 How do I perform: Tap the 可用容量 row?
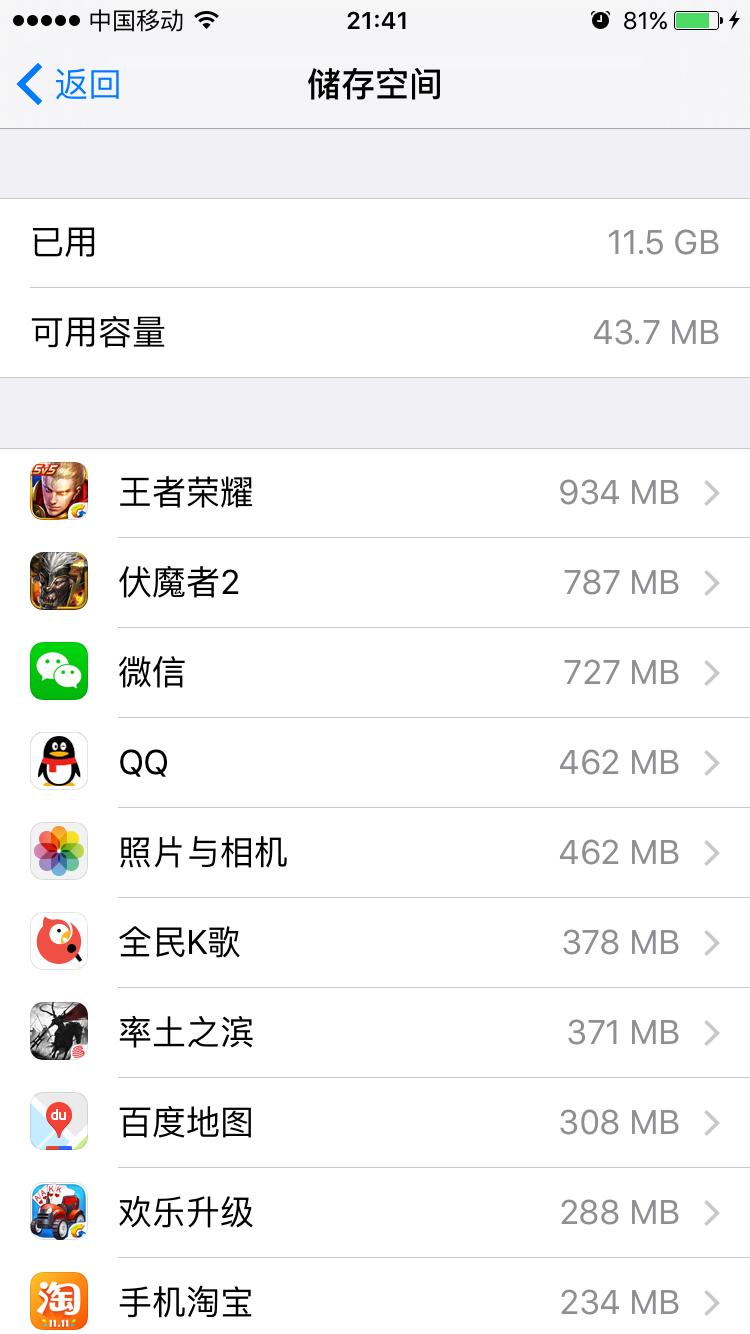click(375, 332)
